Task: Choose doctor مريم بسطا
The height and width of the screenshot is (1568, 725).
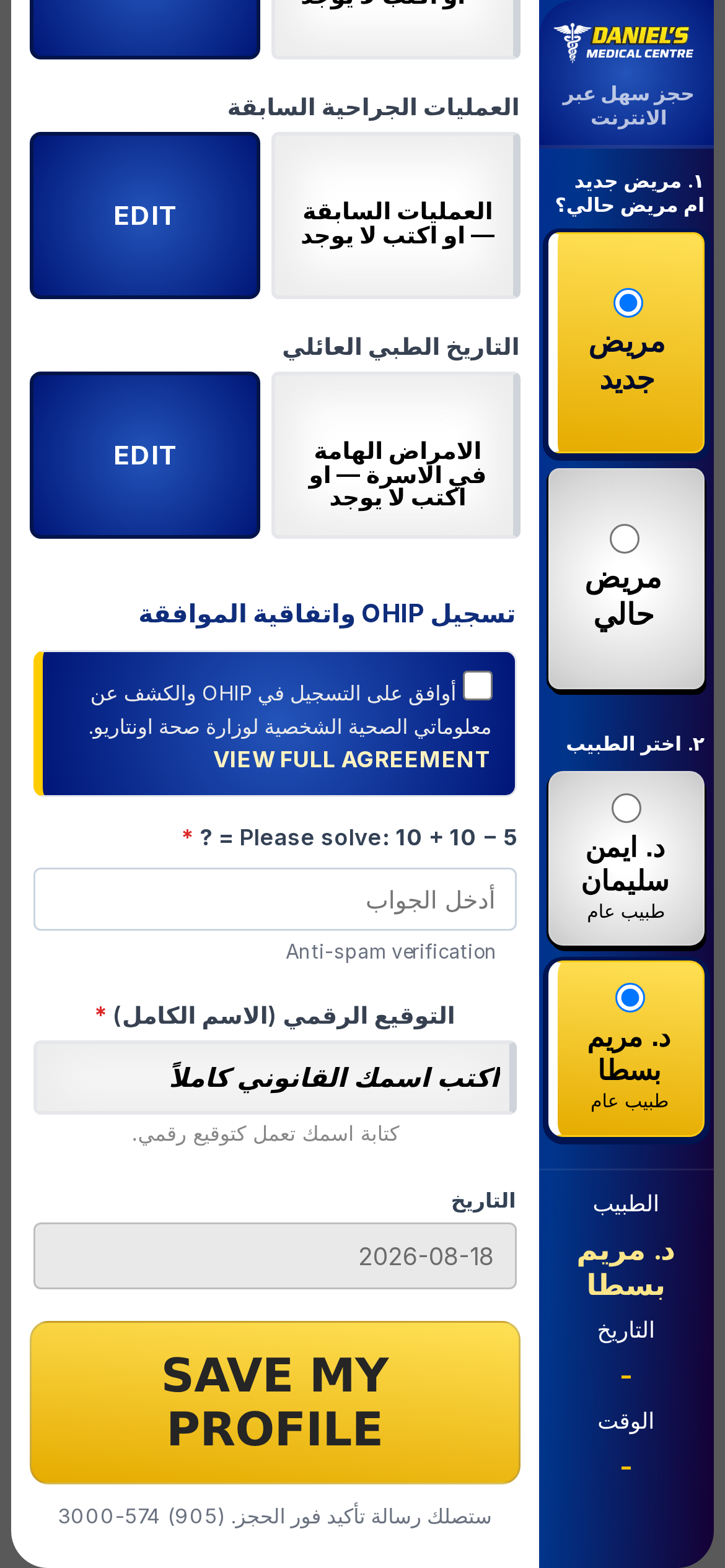Action: click(626, 1048)
